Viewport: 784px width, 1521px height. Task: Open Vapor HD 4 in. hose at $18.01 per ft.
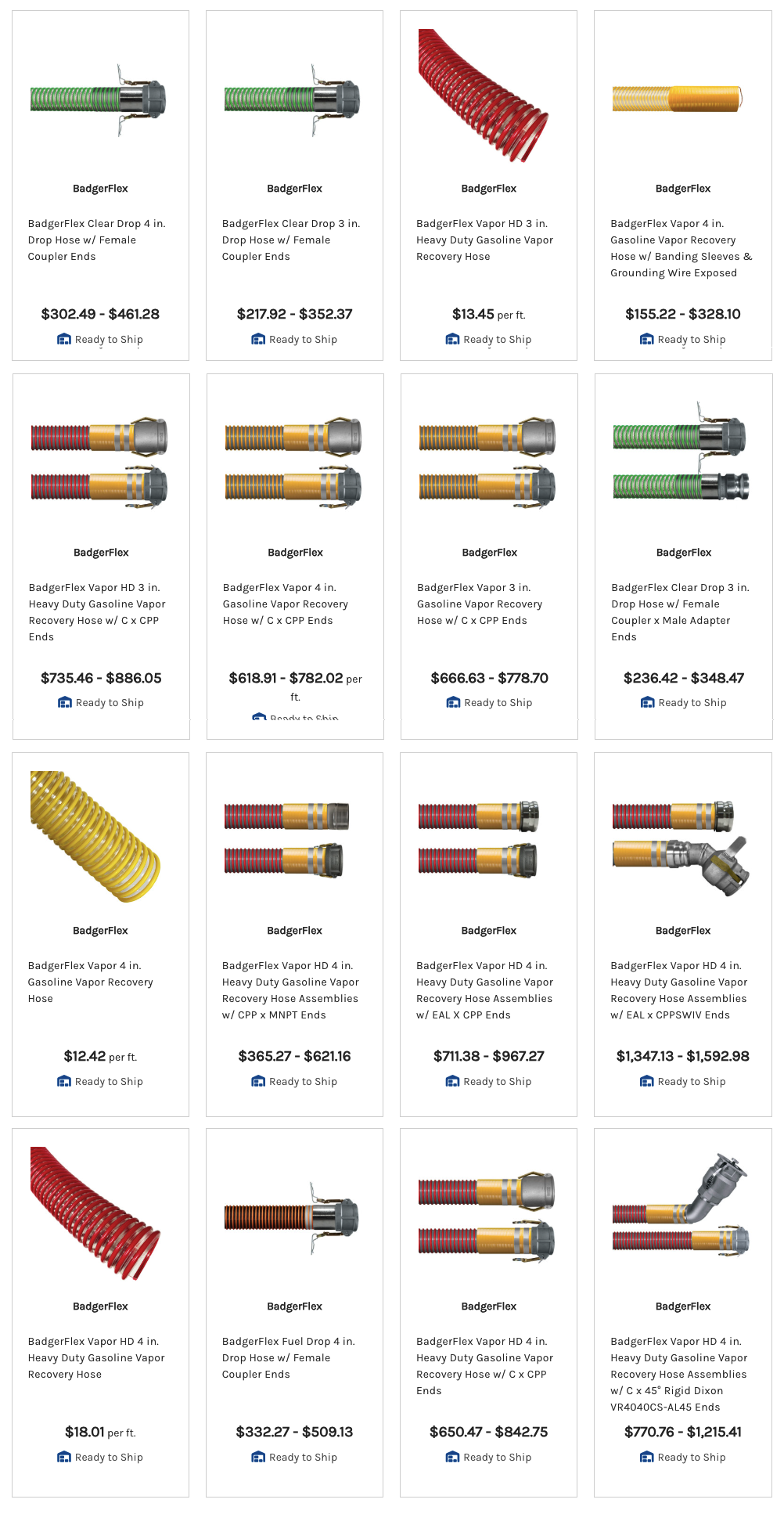pos(96,1357)
